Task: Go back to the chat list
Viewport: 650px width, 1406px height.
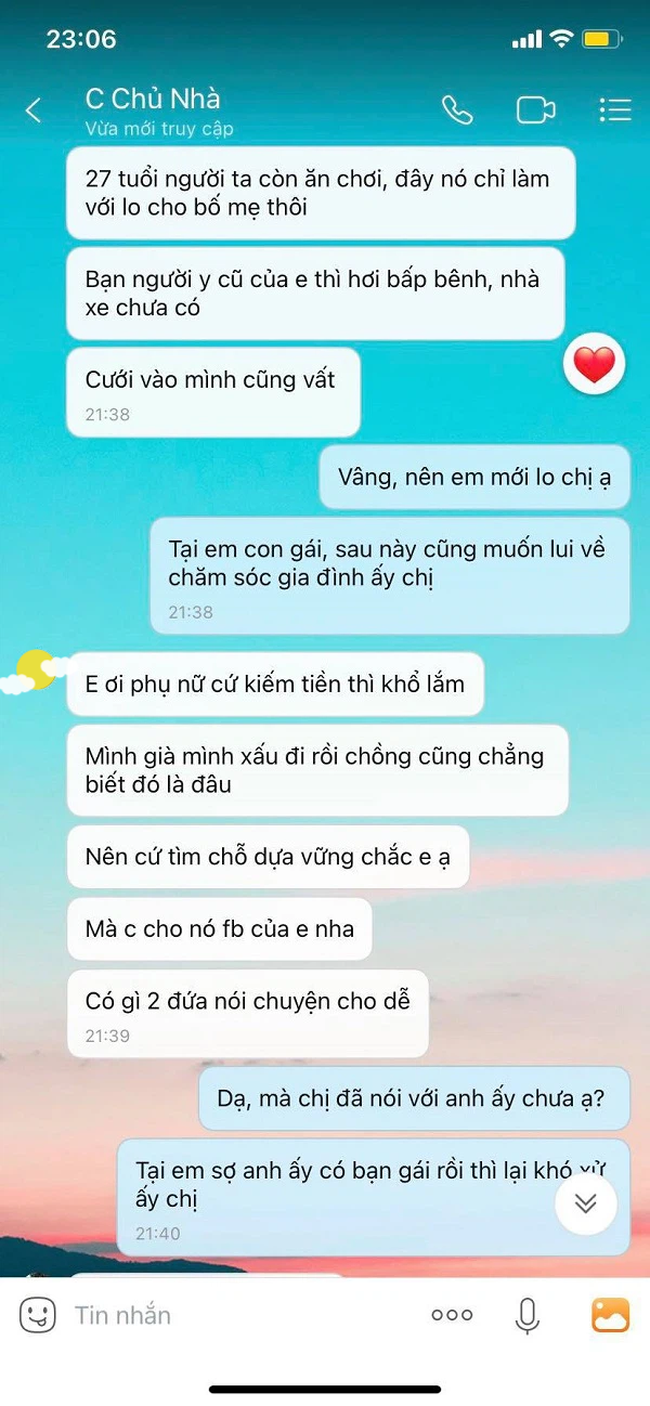Action: (34, 110)
